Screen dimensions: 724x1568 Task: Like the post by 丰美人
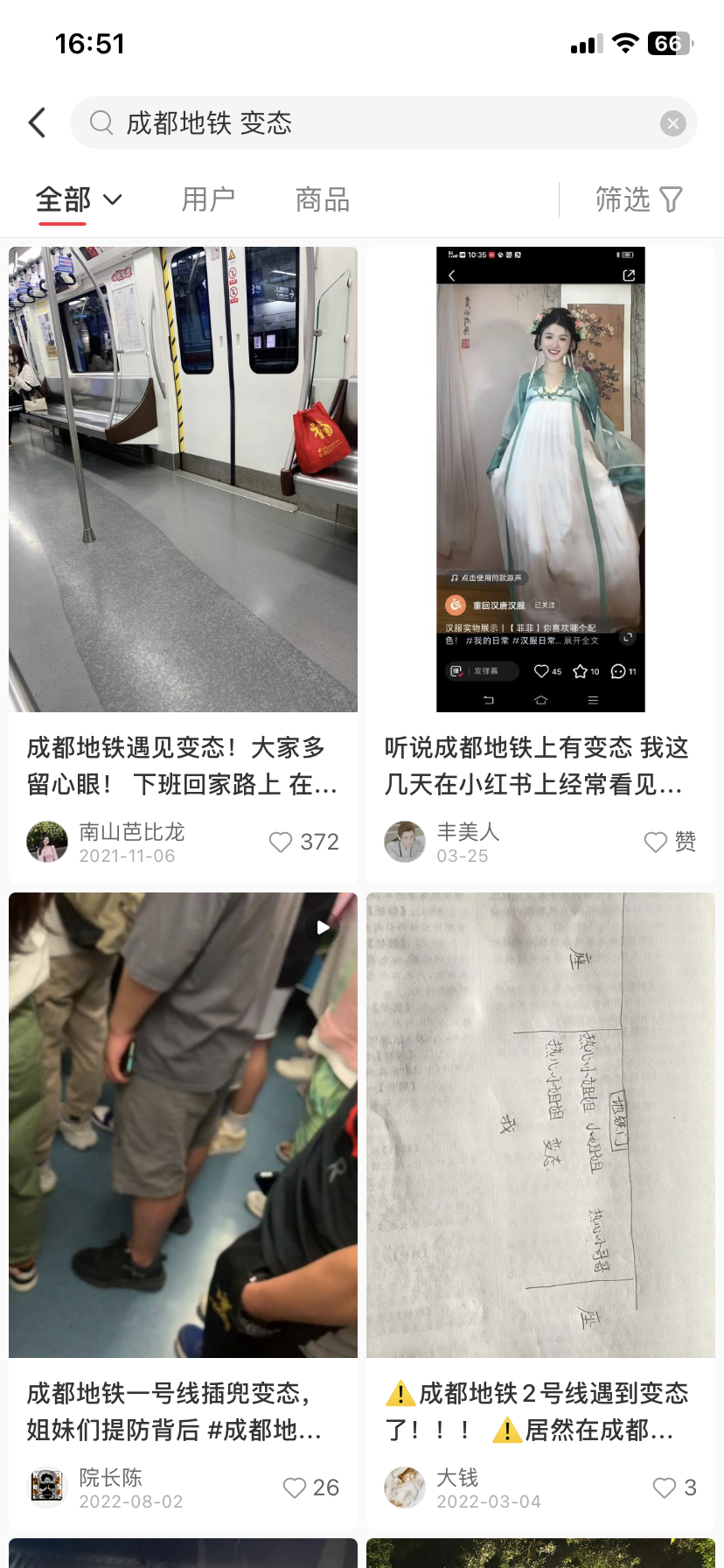click(x=656, y=842)
